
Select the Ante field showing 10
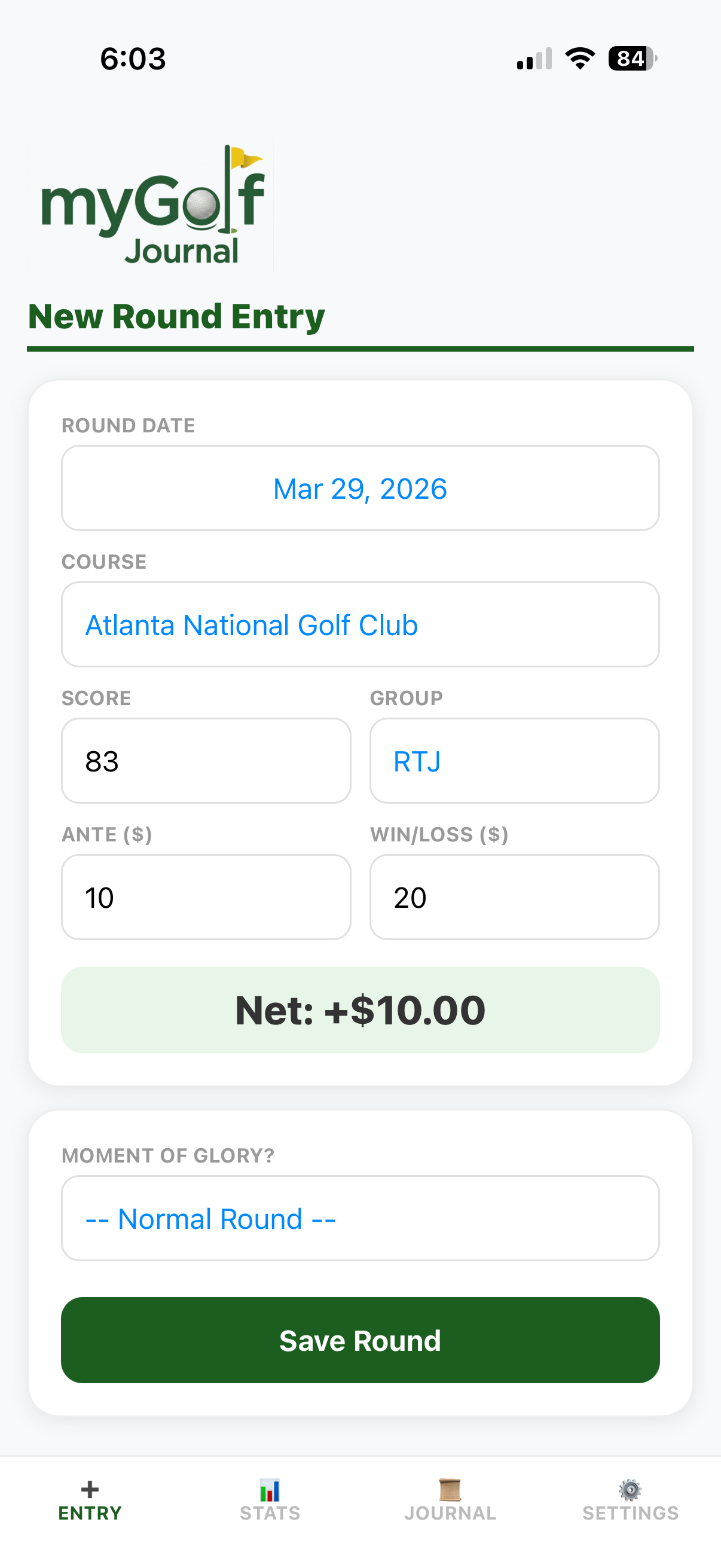[206, 896]
